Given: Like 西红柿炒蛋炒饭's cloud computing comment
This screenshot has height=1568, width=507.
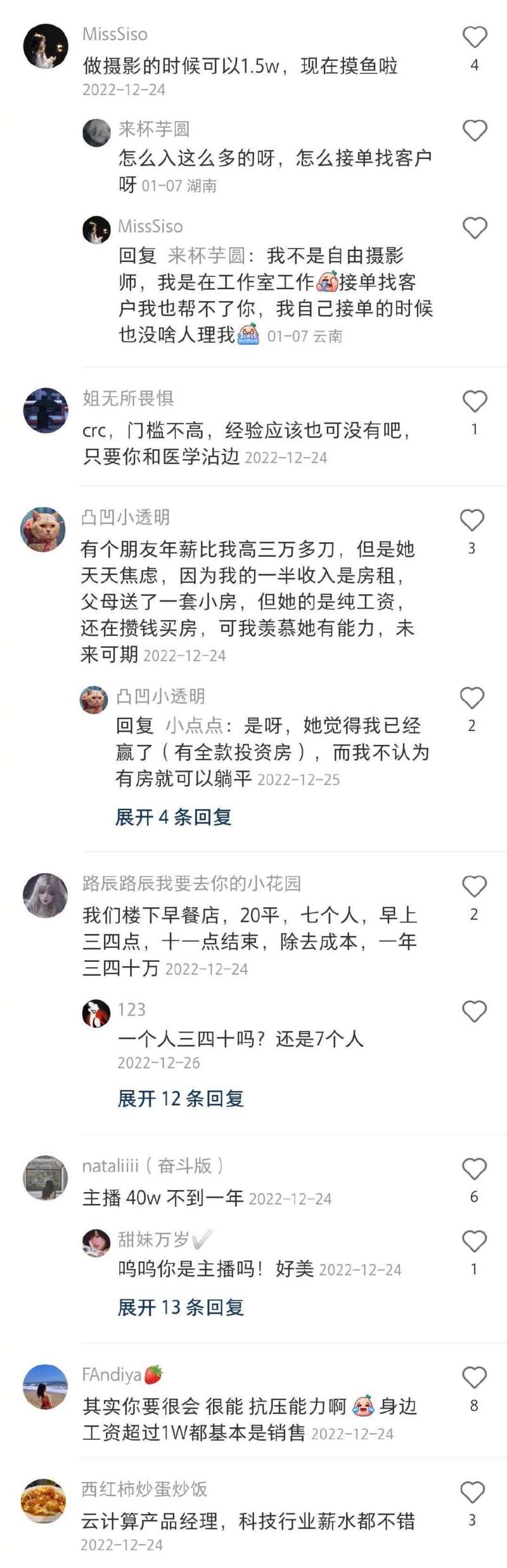Looking at the screenshot, I should (472, 1492).
